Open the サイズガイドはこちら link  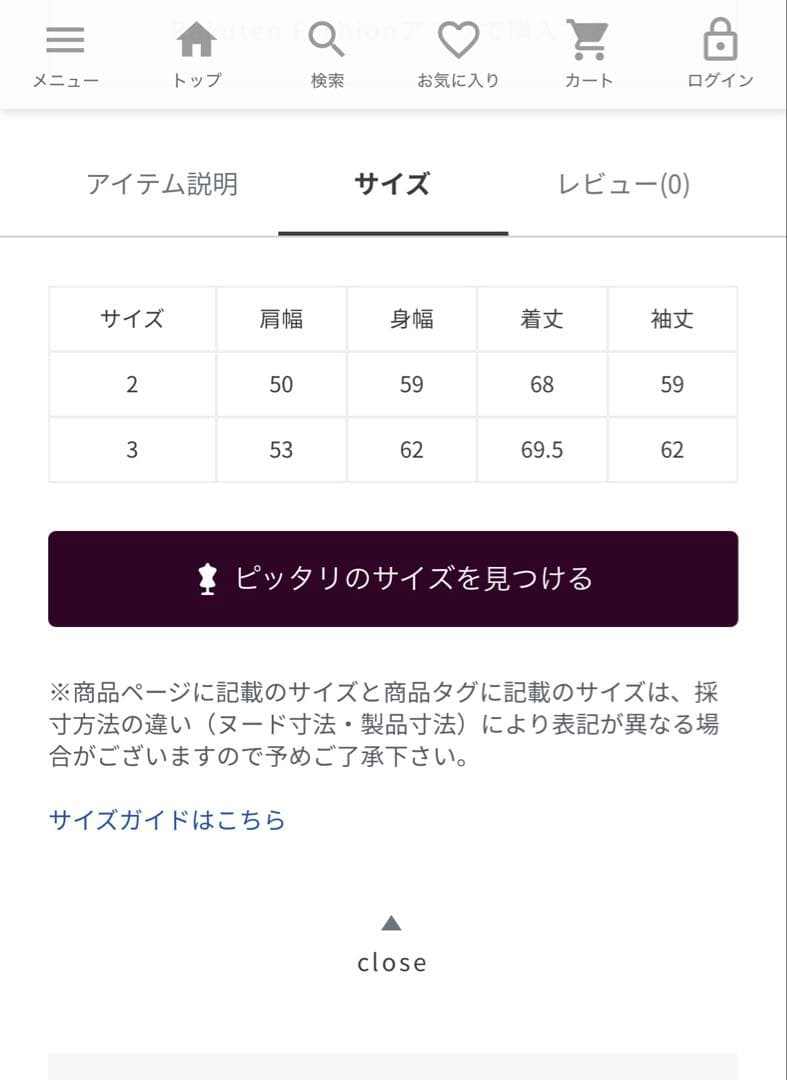pos(165,819)
